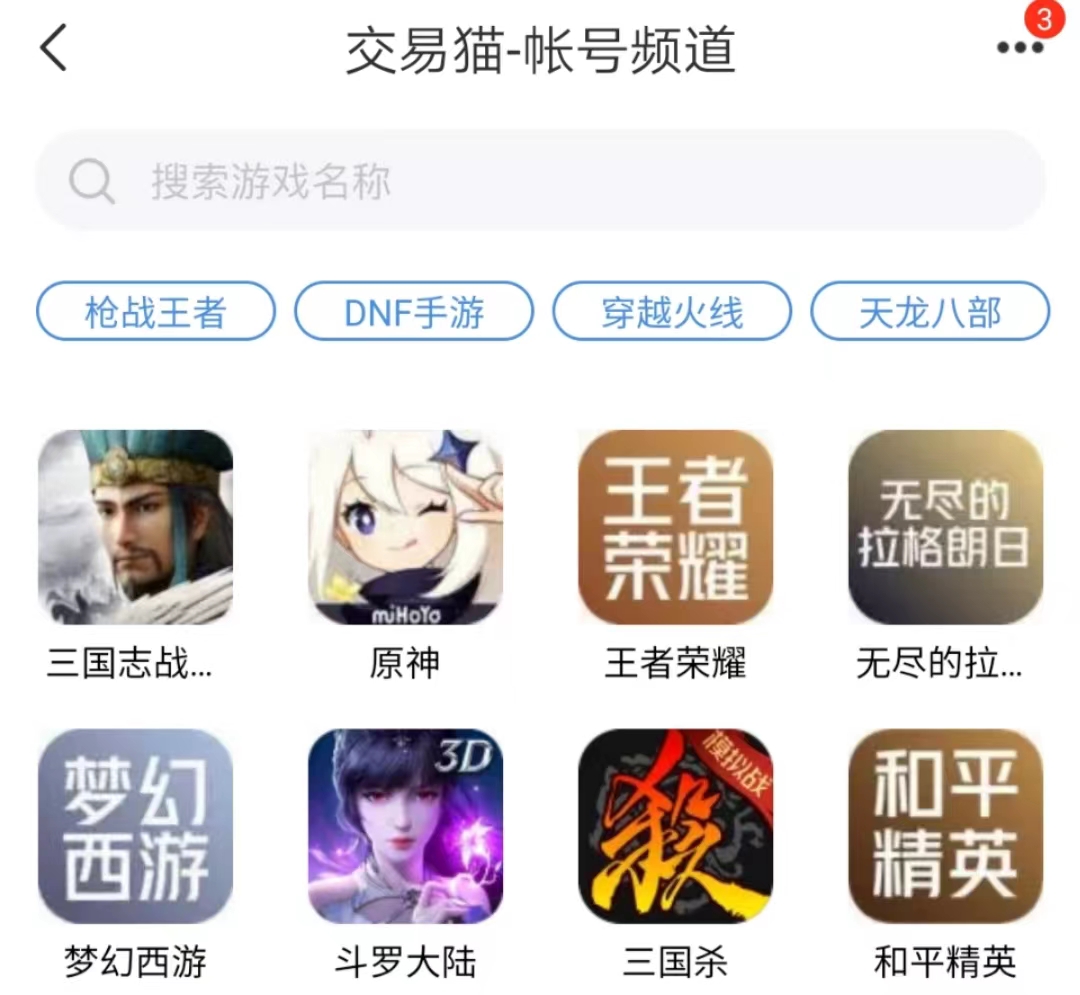This screenshot has width=1080, height=995.
Task: Choose the 天龙八部 chip
Action: point(930,312)
